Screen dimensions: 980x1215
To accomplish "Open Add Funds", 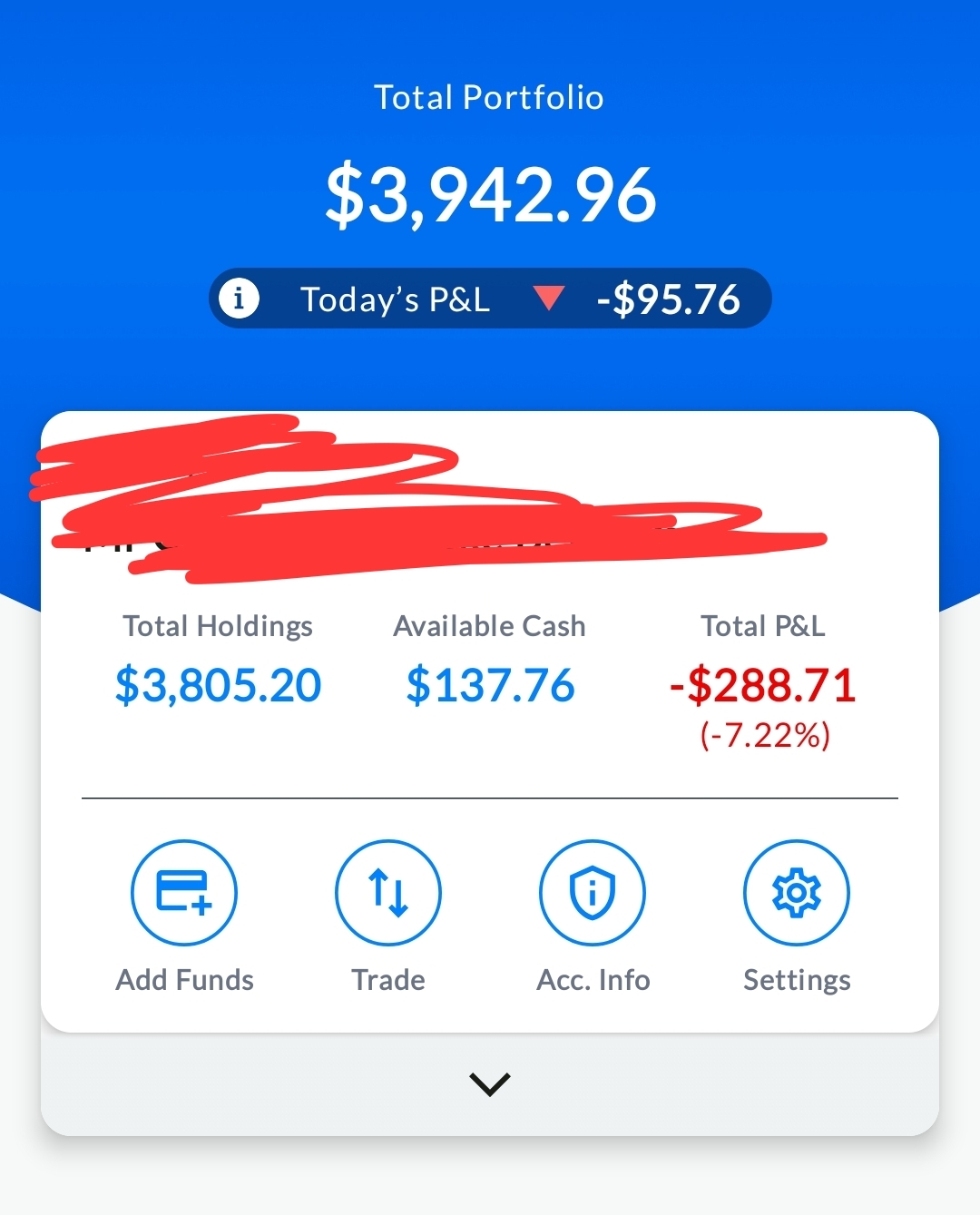I will (x=184, y=893).
